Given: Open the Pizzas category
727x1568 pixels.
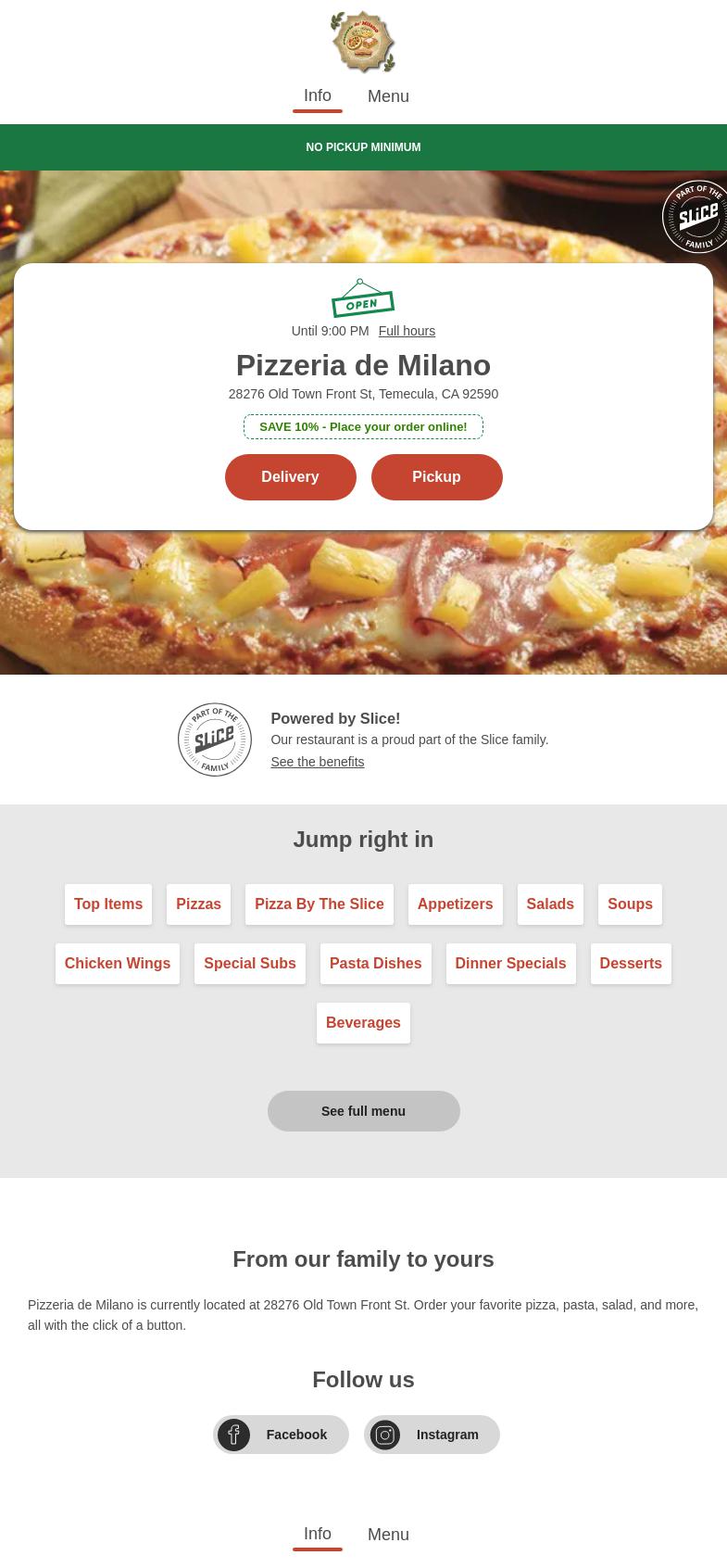Looking at the screenshot, I should click(198, 904).
